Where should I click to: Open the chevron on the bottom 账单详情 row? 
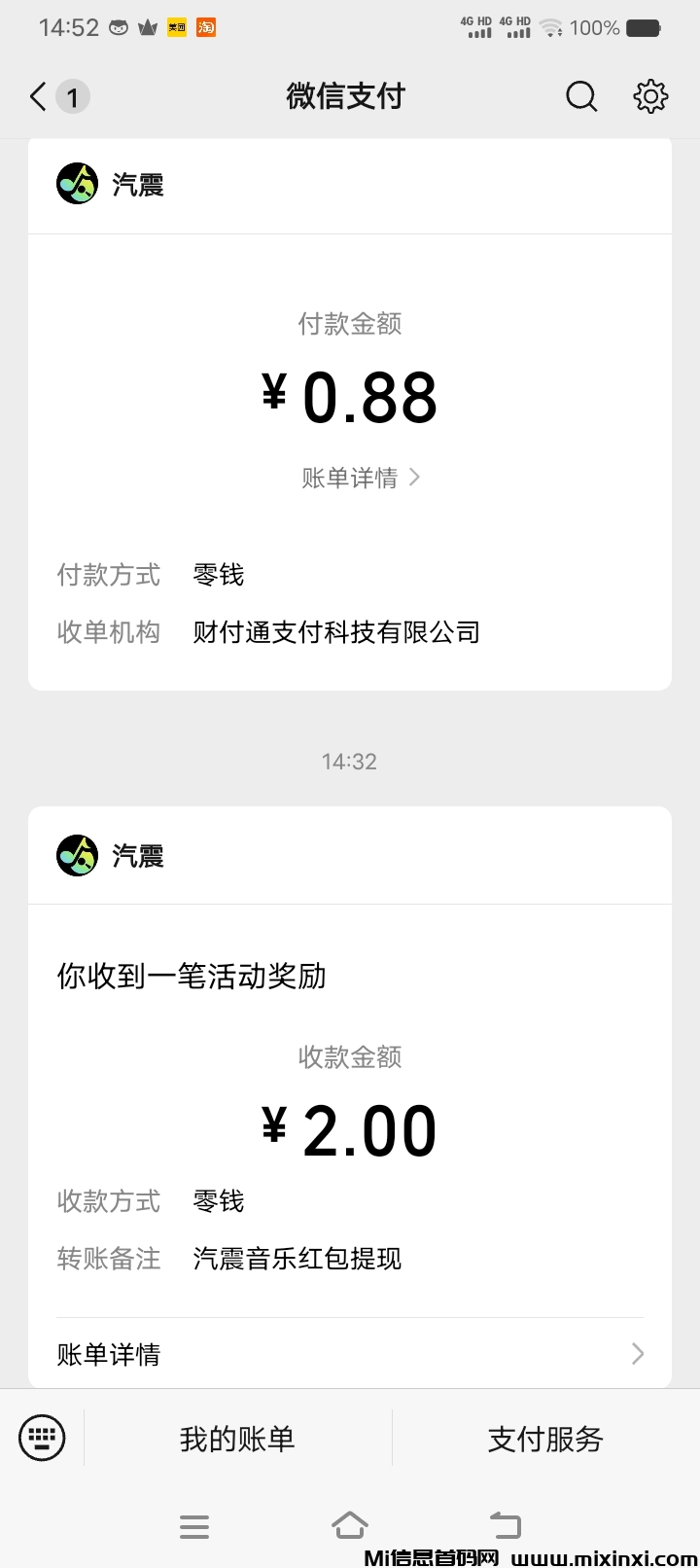637,1354
